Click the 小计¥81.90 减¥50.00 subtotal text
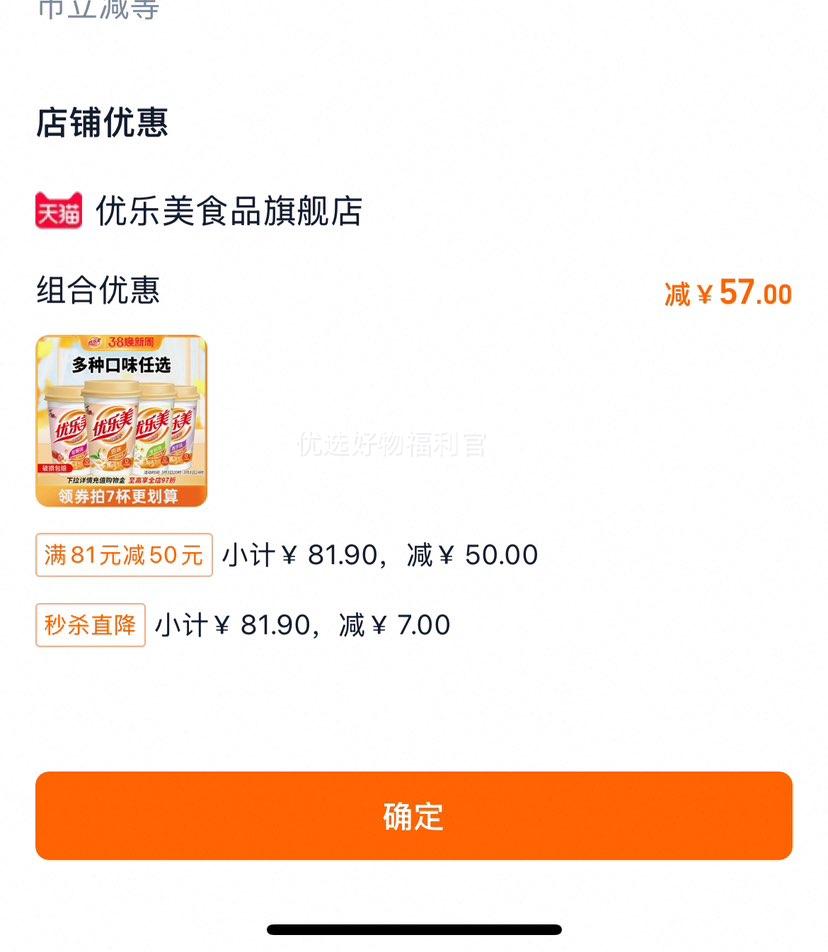 point(380,555)
